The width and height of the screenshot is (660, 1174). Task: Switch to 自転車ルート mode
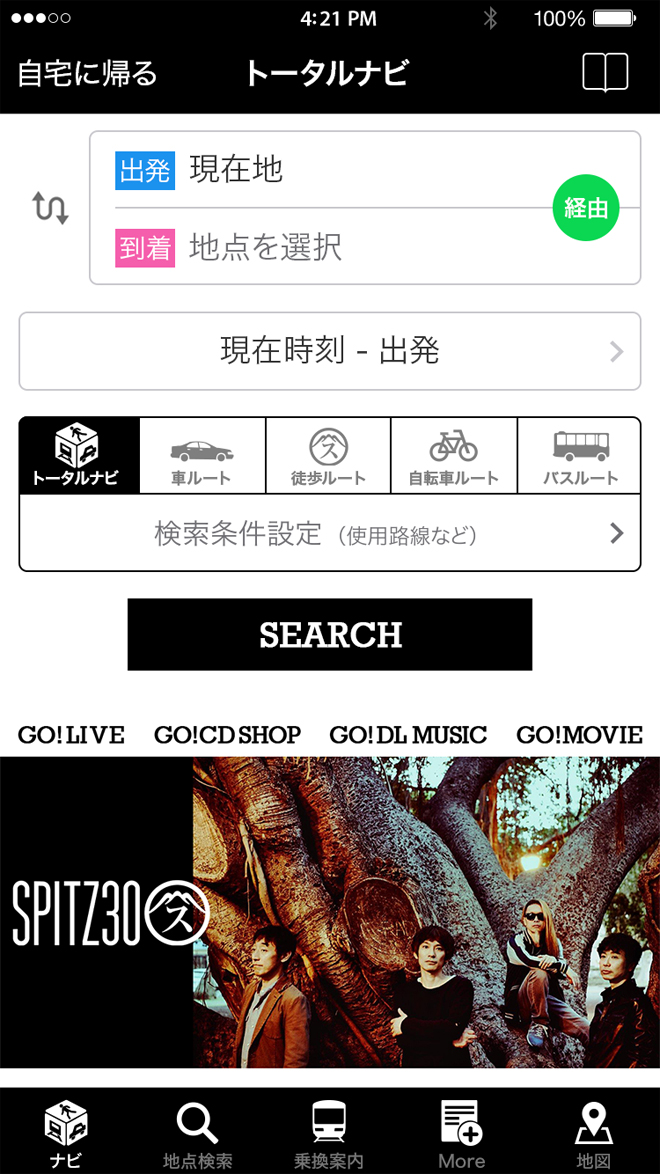pos(453,455)
